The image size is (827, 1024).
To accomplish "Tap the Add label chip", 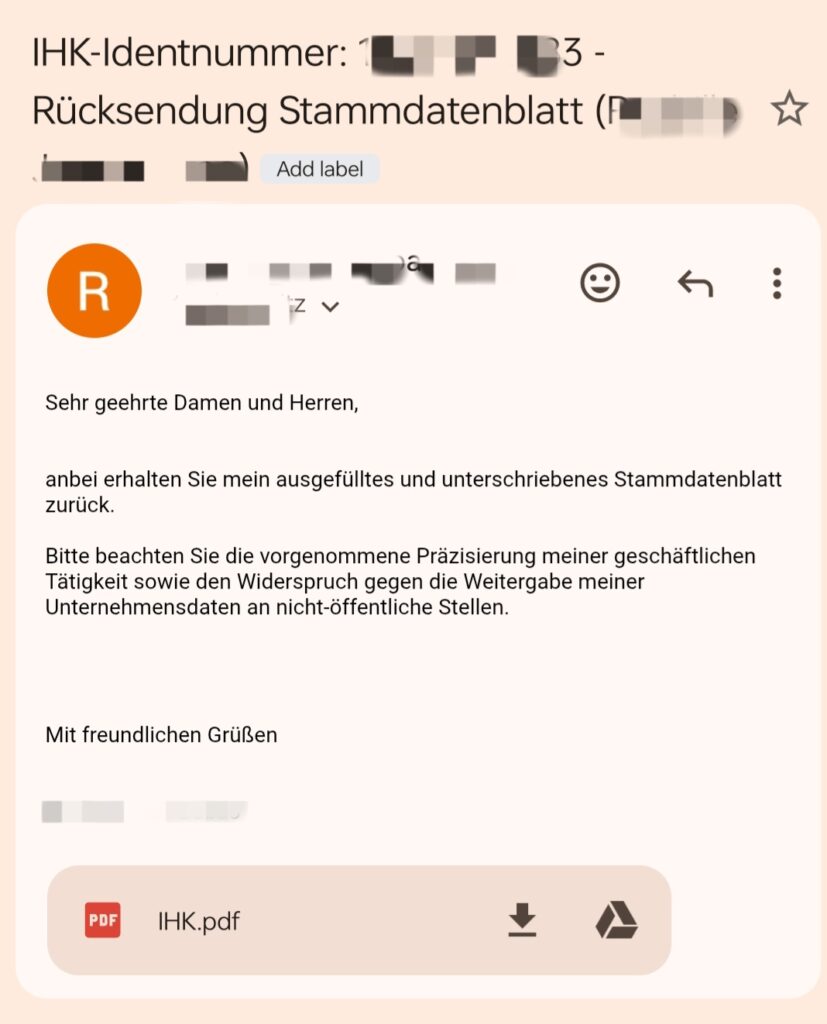I will point(319,169).
